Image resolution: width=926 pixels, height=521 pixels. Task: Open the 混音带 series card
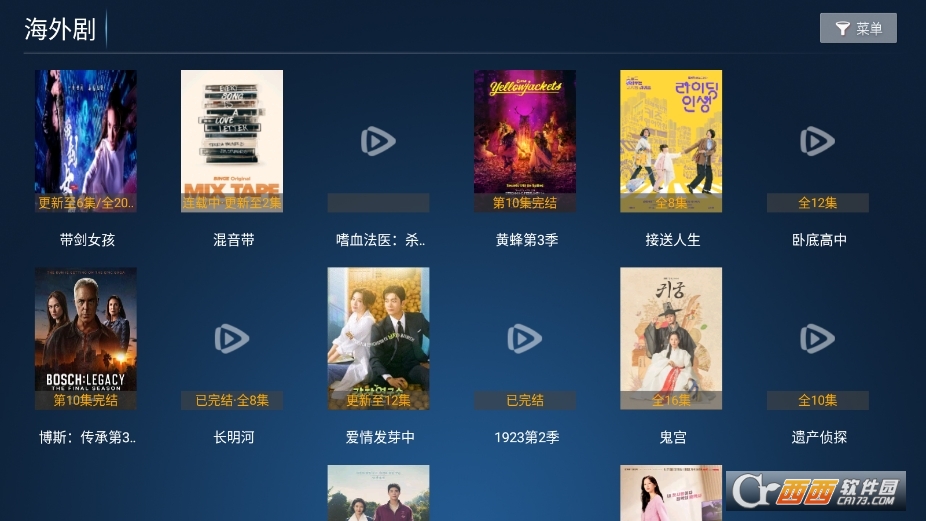pyautogui.click(x=232, y=141)
